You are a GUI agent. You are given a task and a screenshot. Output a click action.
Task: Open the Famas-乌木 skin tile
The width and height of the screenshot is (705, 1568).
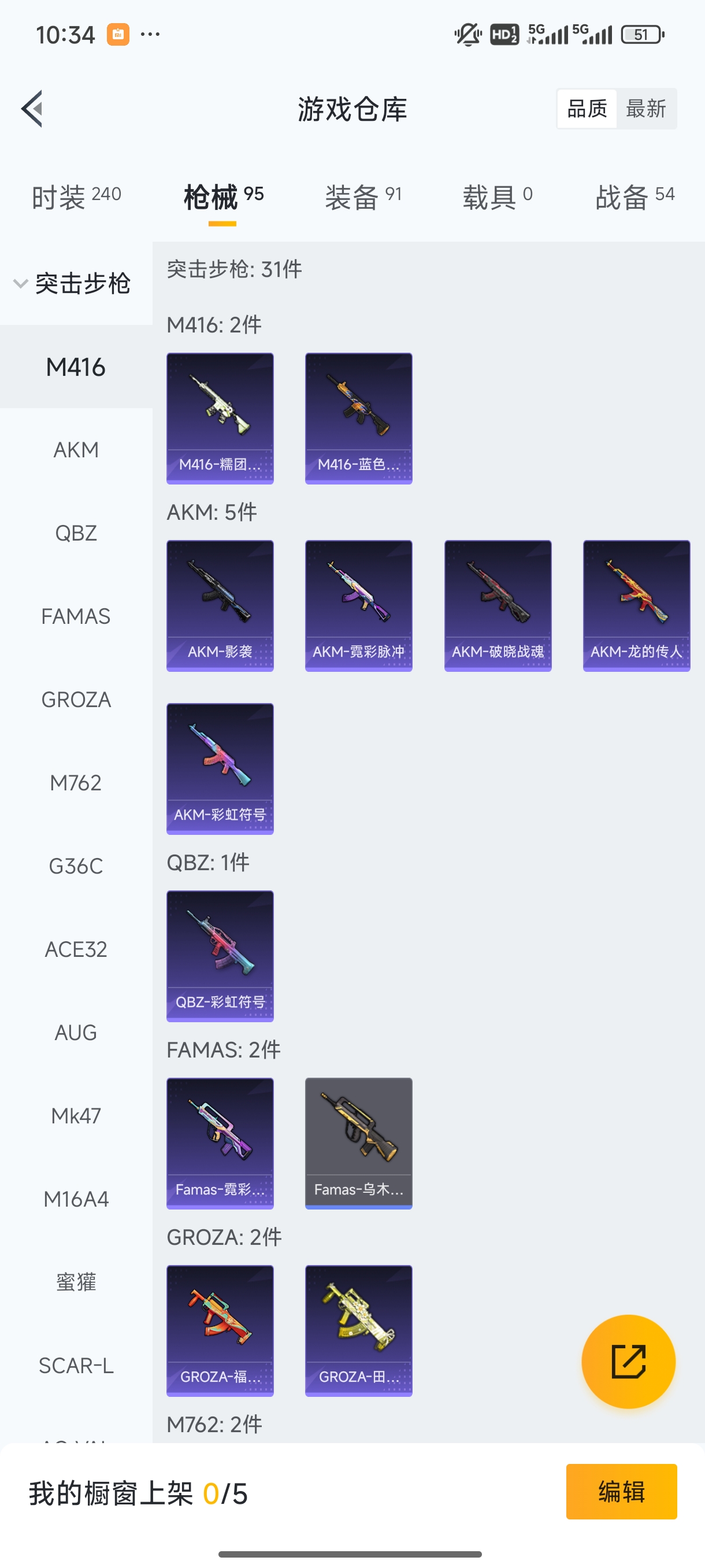pyautogui.click(x=358, y=1143)
